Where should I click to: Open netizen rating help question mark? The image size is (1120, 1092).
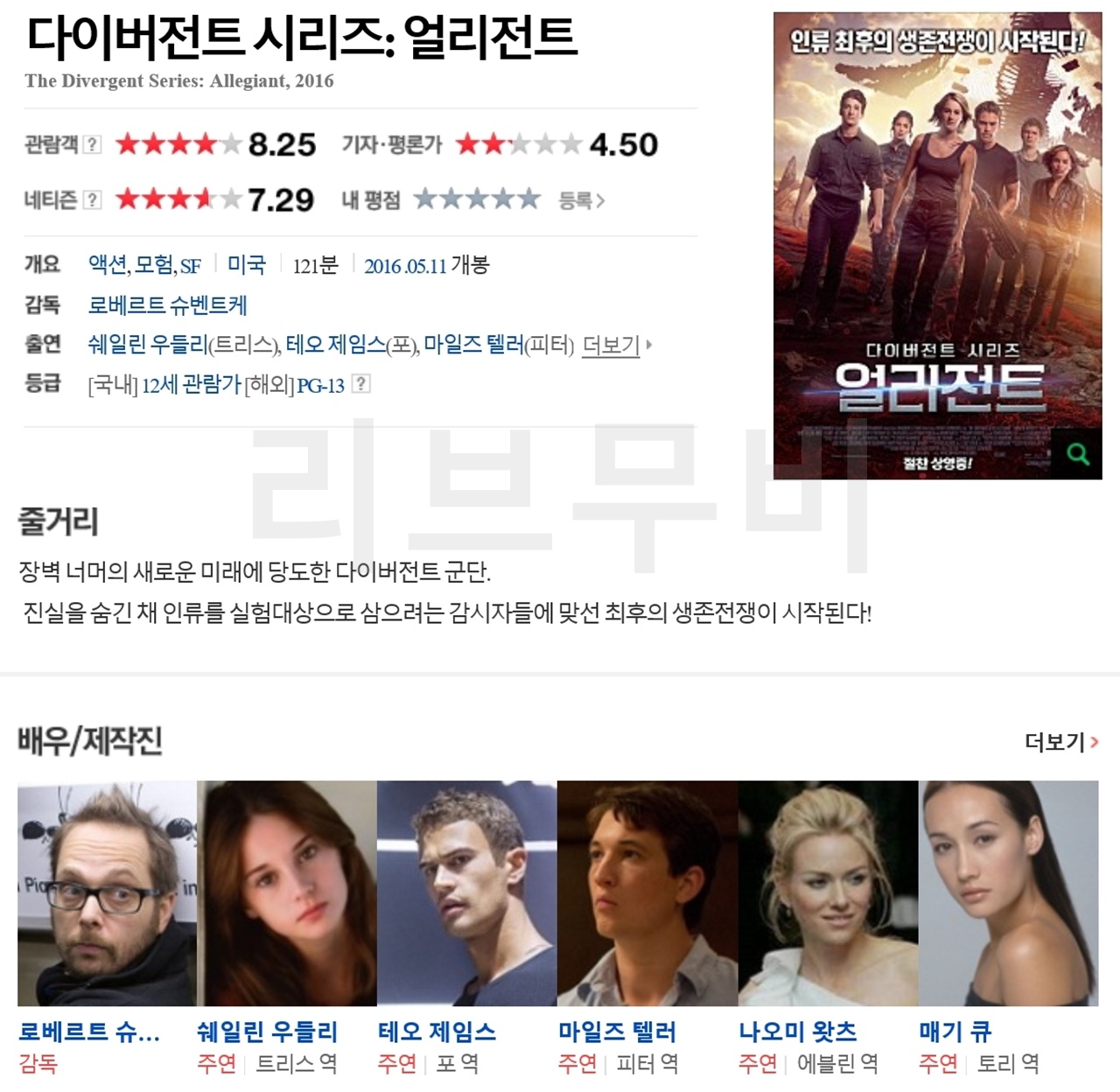point(92,199)
